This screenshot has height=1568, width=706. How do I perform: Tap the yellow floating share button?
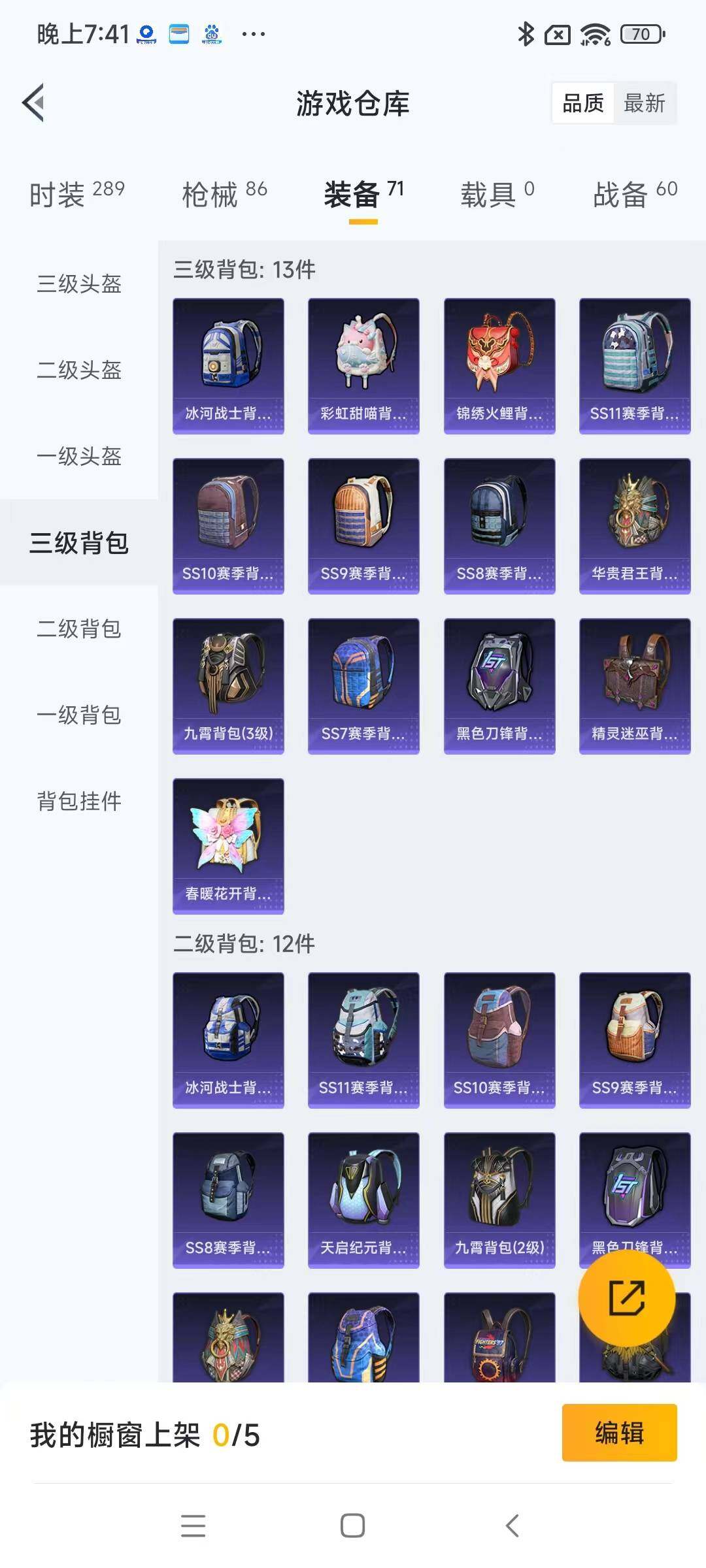pos(626,1298)
